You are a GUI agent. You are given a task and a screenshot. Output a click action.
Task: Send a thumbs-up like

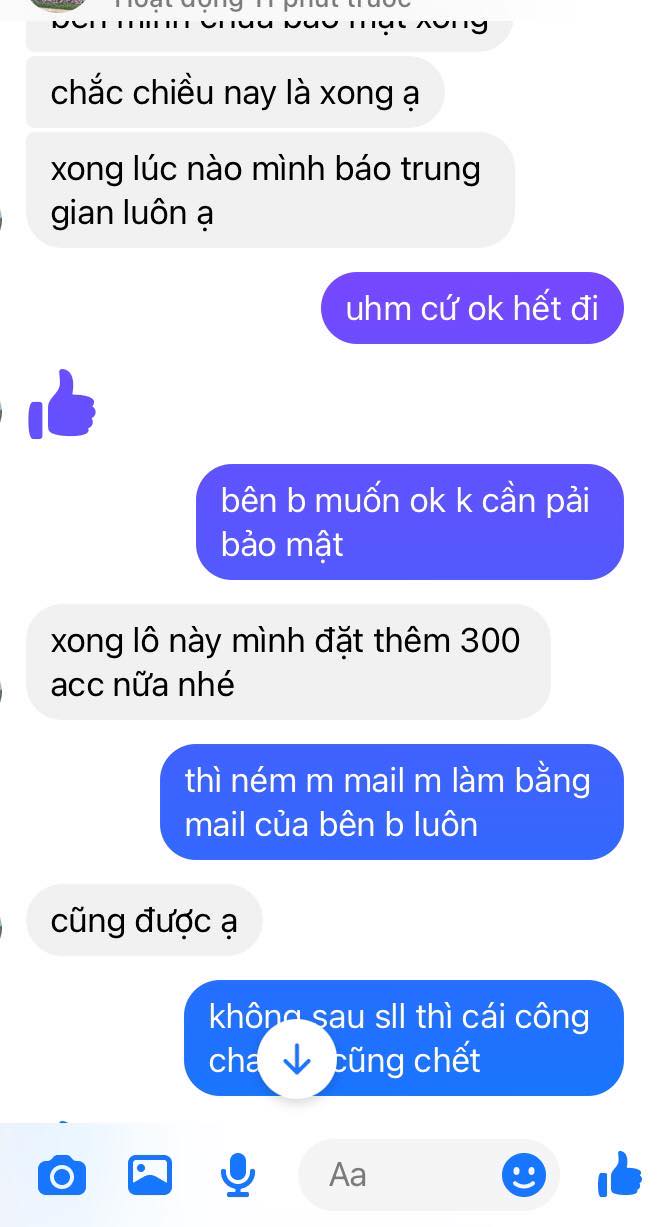pyautogui.click(x=620, y=1174)
